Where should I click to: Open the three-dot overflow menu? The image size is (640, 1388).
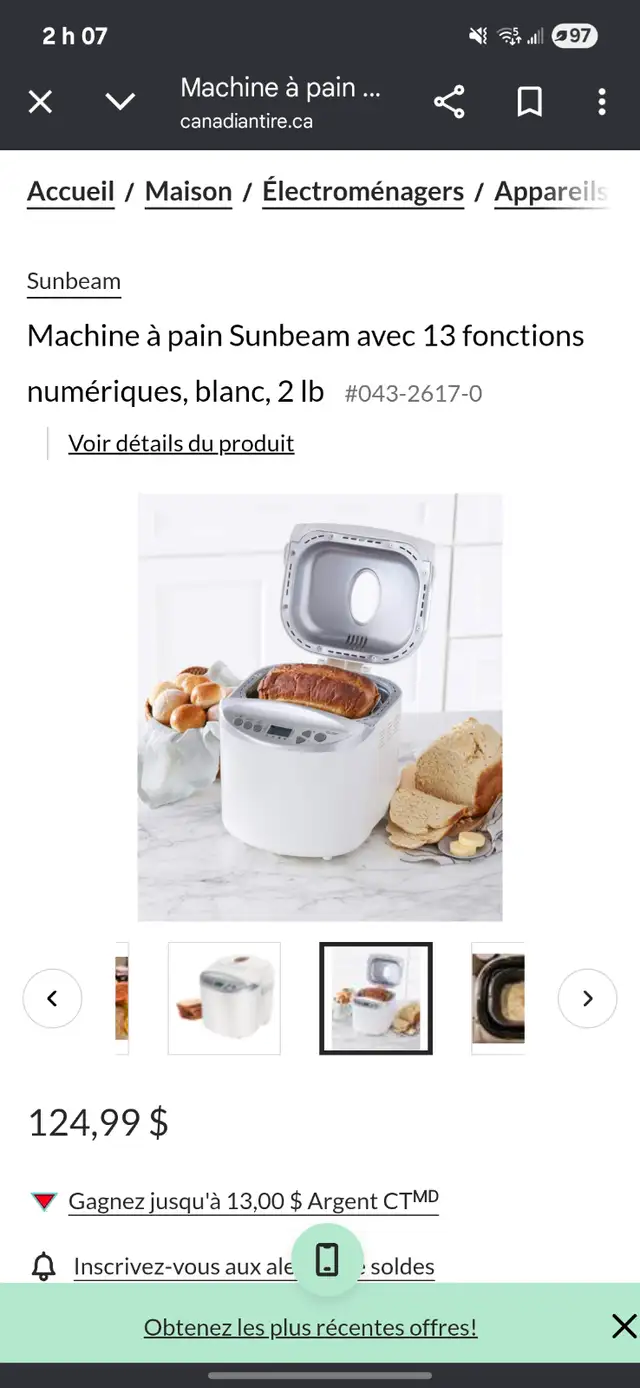click(x=601, y=102)
